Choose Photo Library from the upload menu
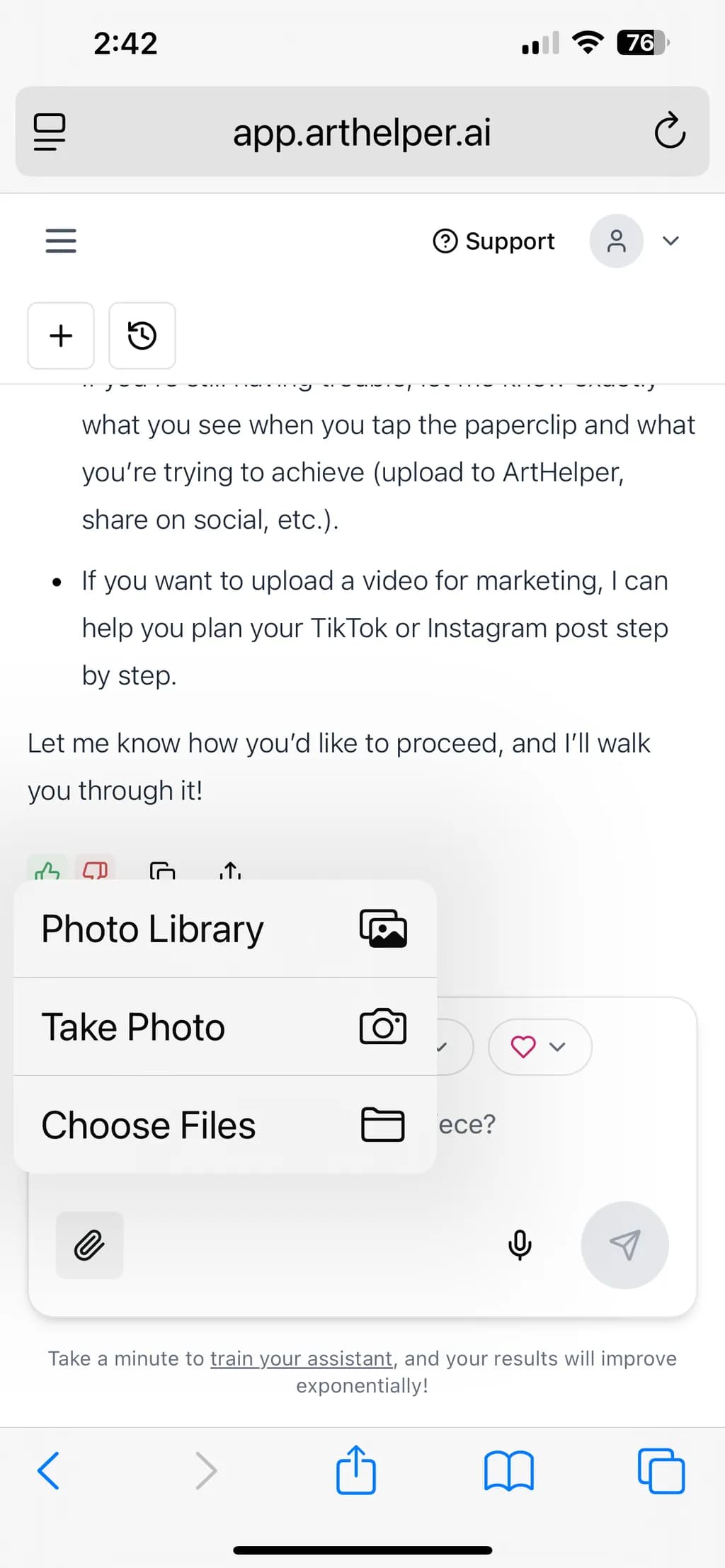This screenshot has height=1568, width=725. (225, 929)
